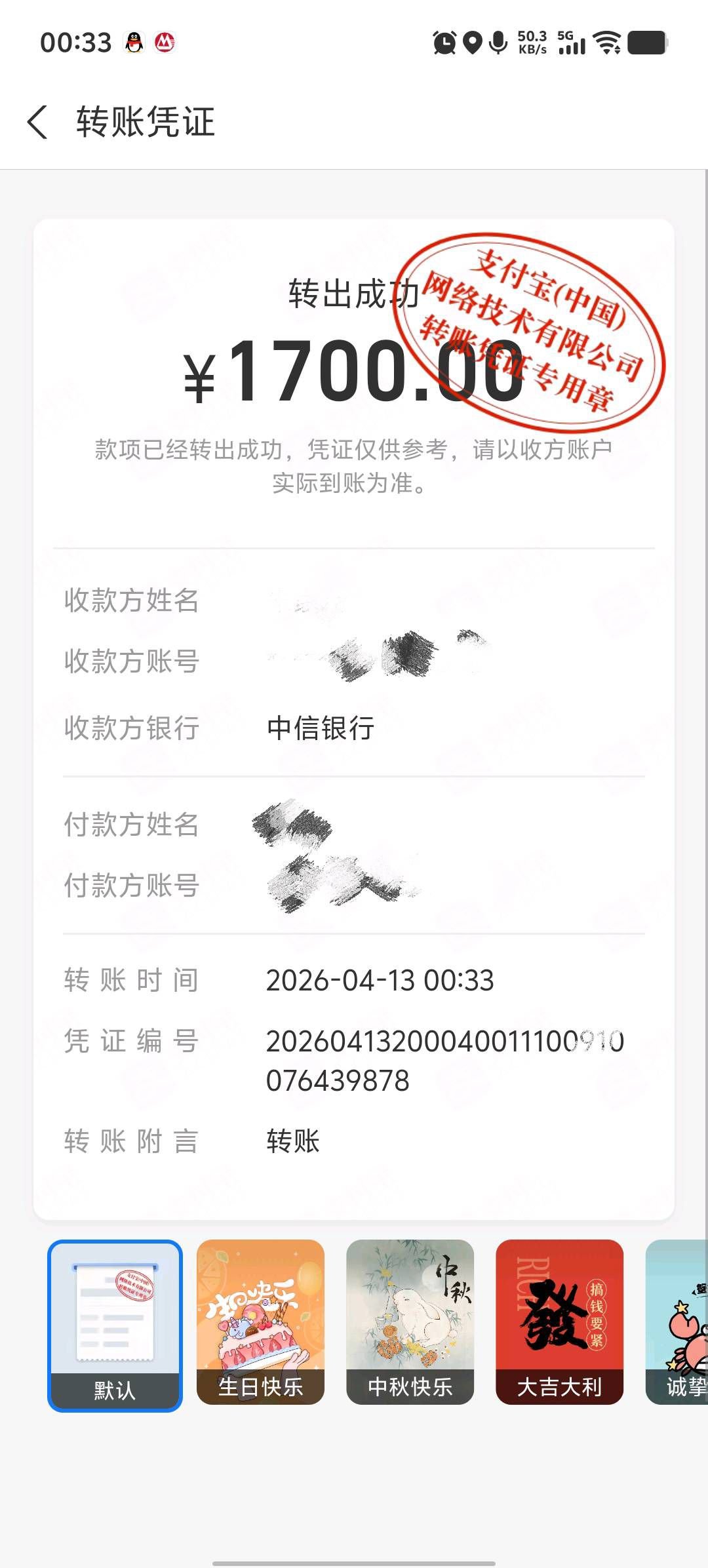Select the 默认 voucher template

pyautogui.click(x=115, y=1316)
